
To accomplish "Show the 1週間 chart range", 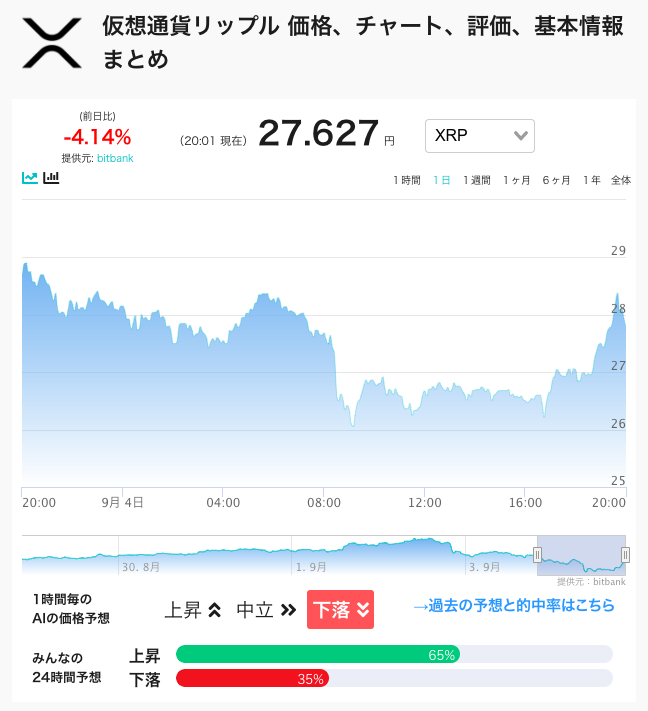I will (477, 180).
